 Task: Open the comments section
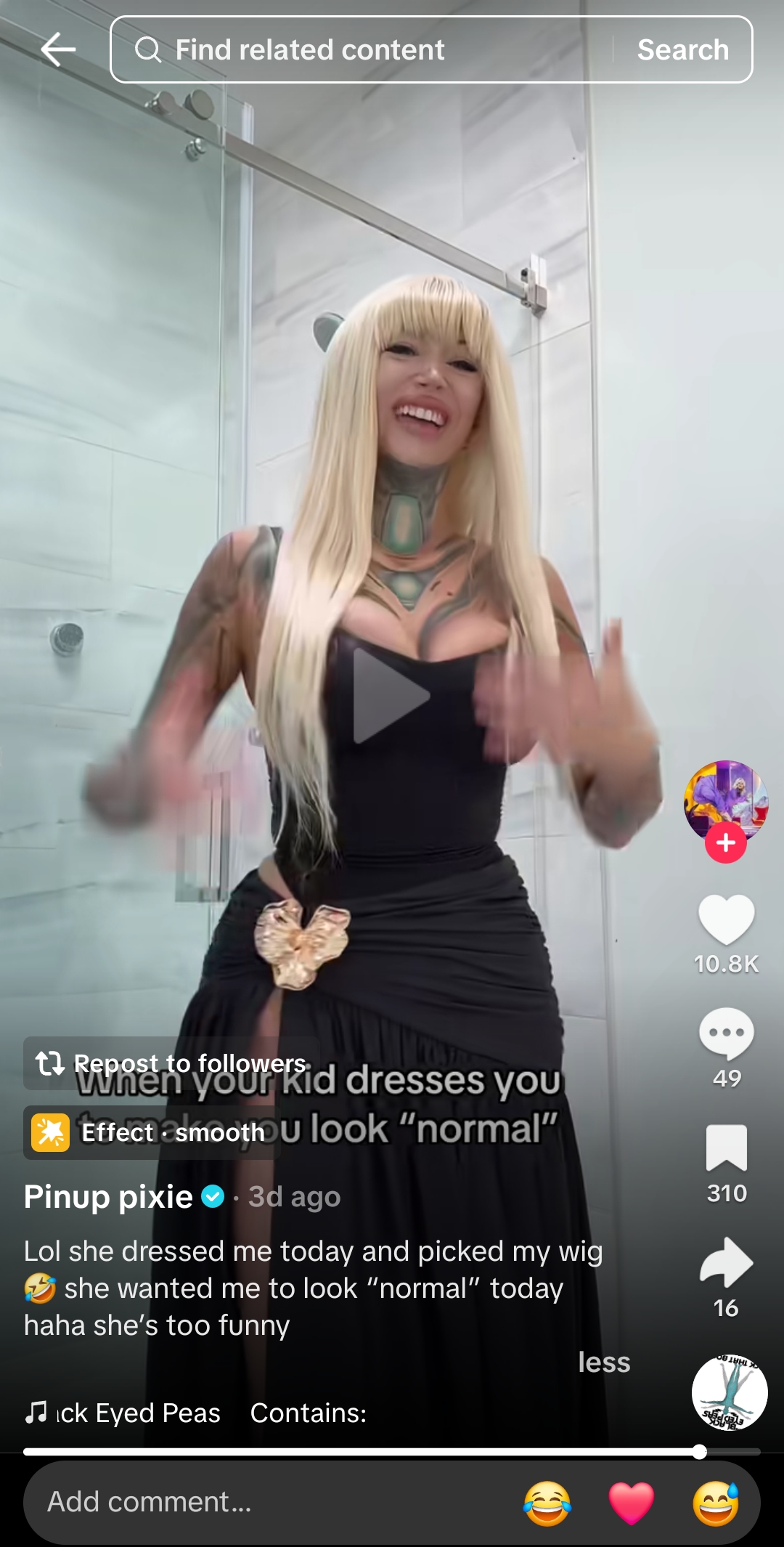point(726,1033)
